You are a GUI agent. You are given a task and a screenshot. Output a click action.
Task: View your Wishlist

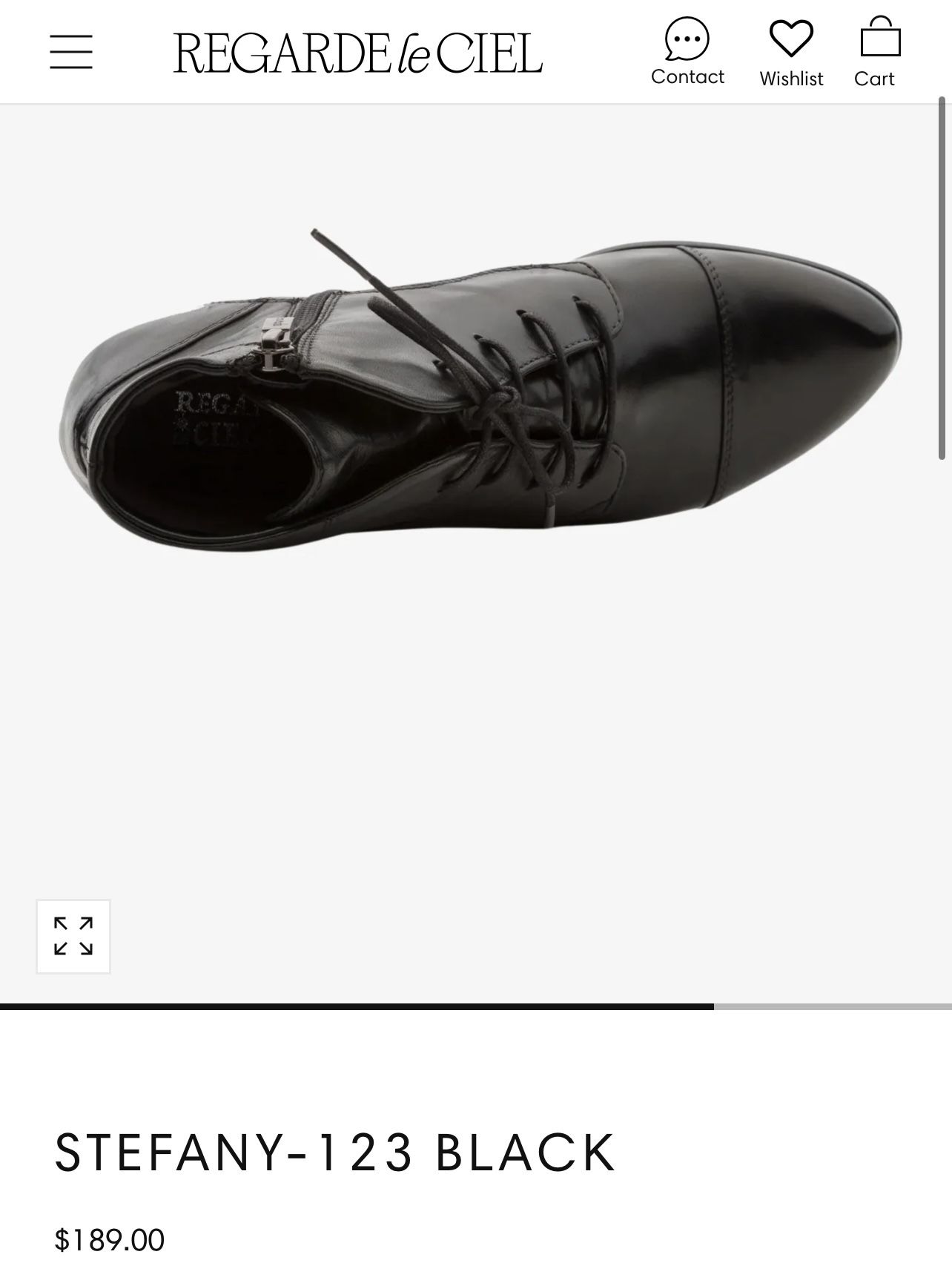click(x=791, y=53)
